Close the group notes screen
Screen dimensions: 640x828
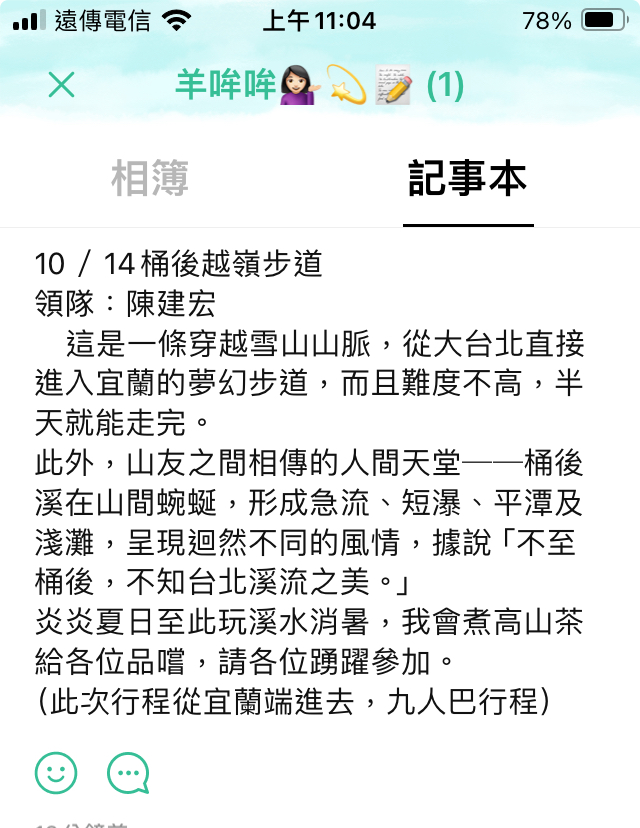pyautogui.click(x=61, y=85)
